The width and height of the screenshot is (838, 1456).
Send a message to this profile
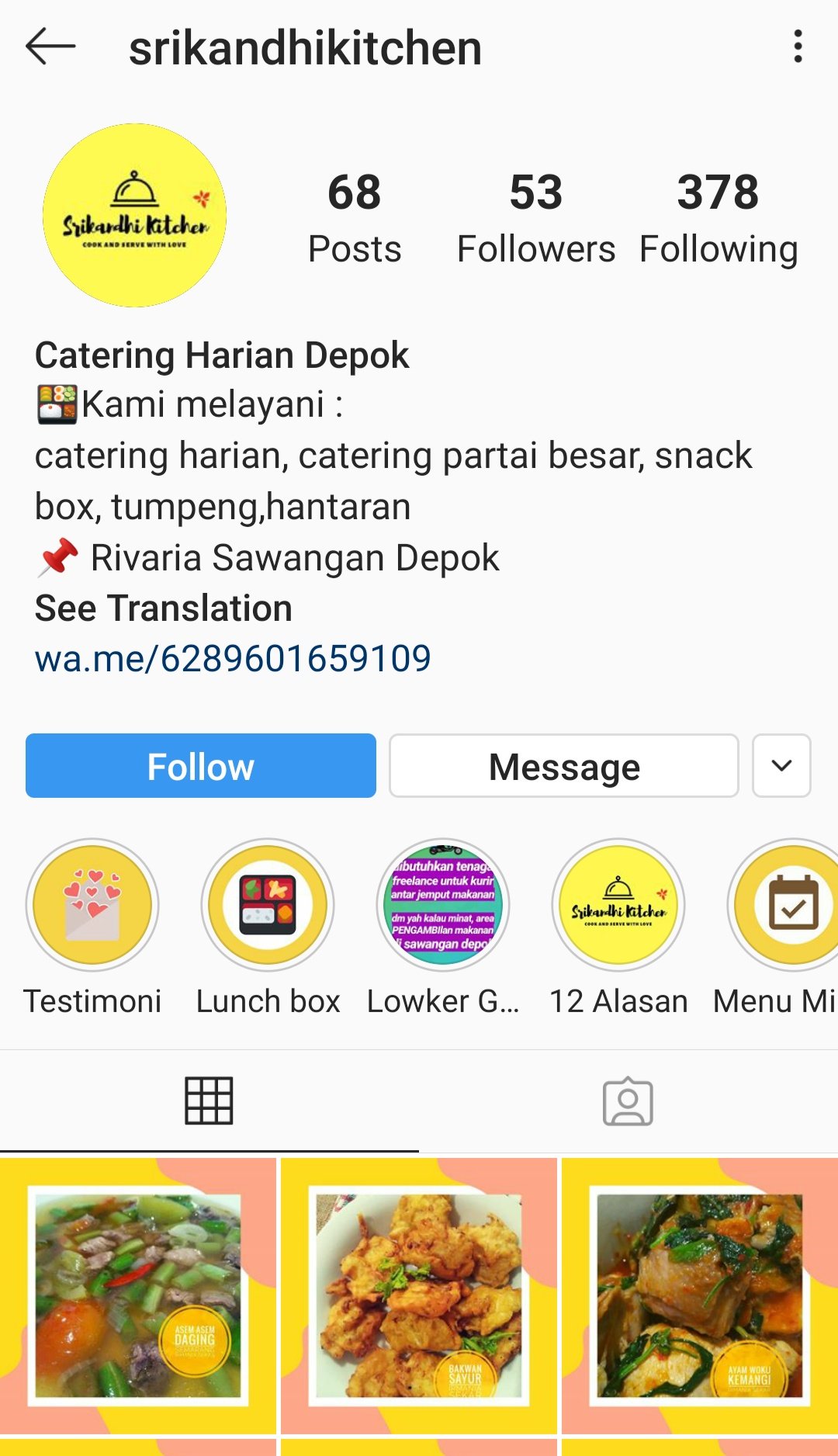(563, 766)
